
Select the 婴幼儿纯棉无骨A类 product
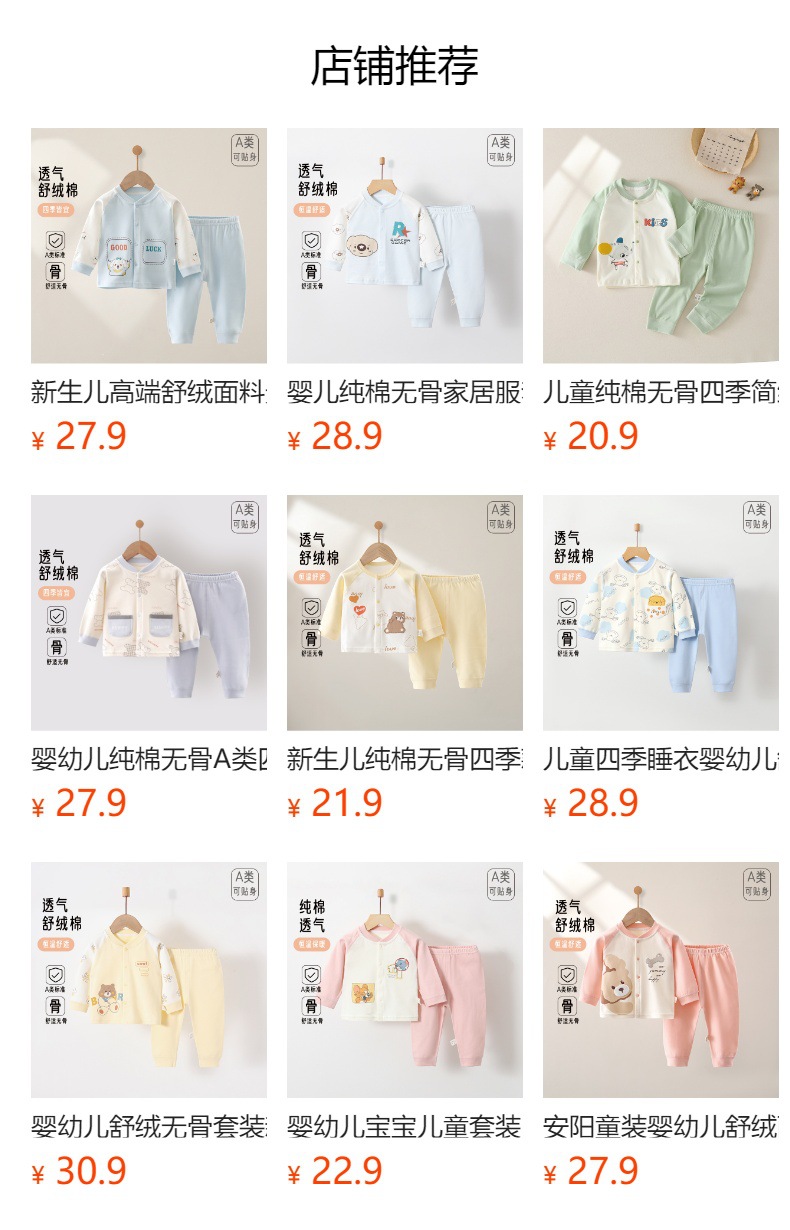point(148,613)
